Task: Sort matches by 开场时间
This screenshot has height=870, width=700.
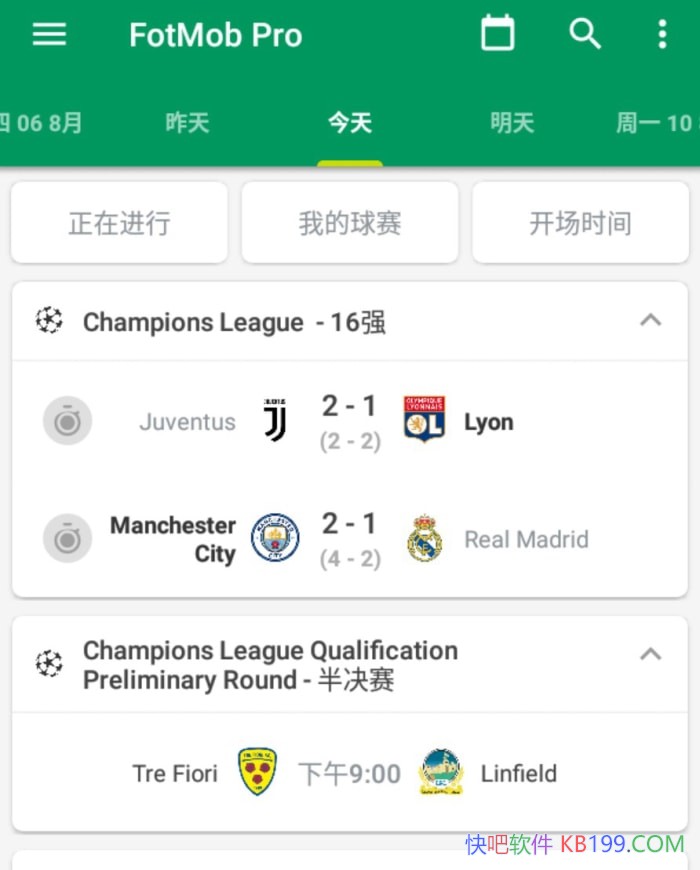Action: click(x=580, y=223)
